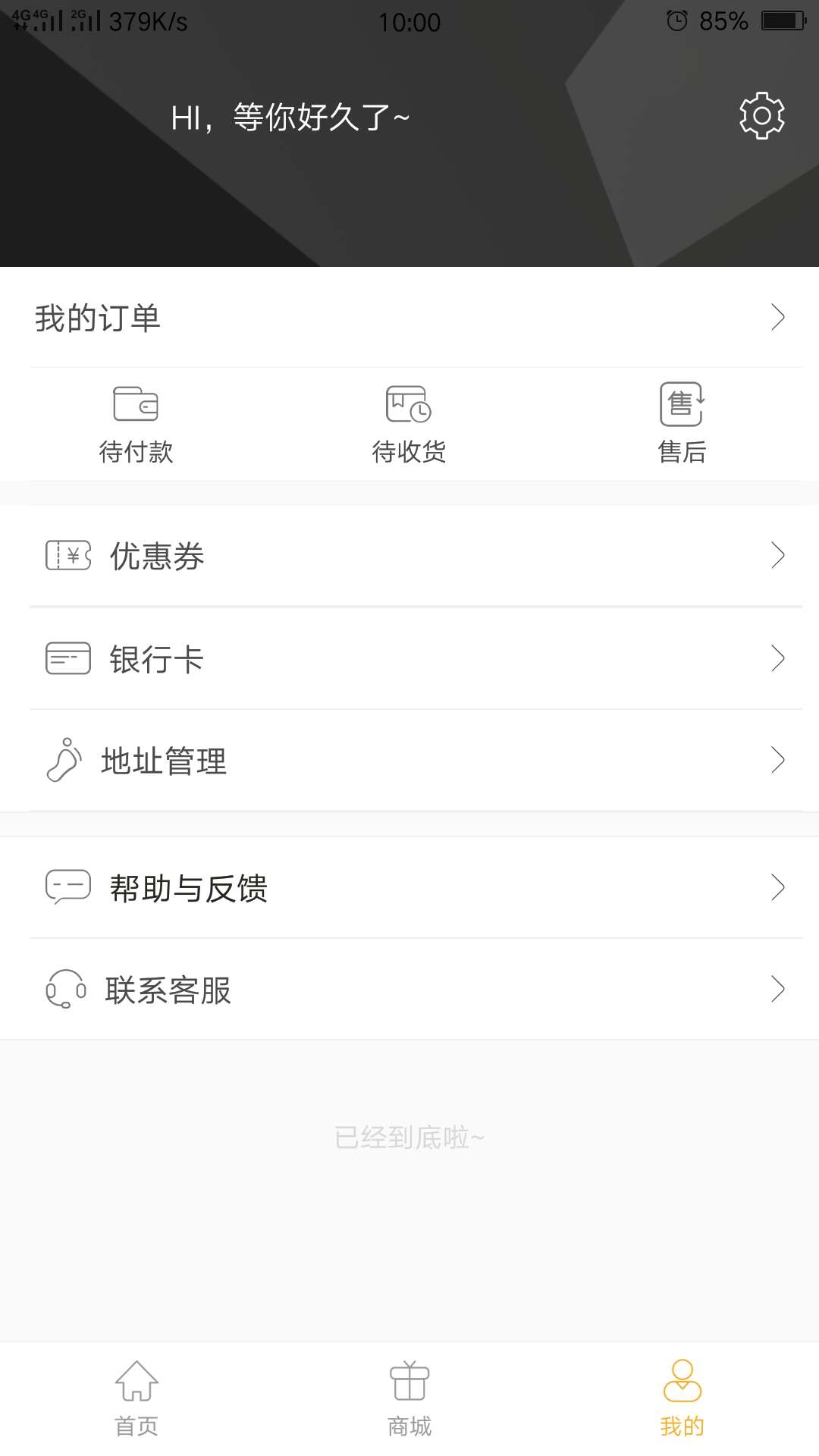819x1456 pixels.
Task: Go to 地址管理 address management
Action: coord(409,761)
